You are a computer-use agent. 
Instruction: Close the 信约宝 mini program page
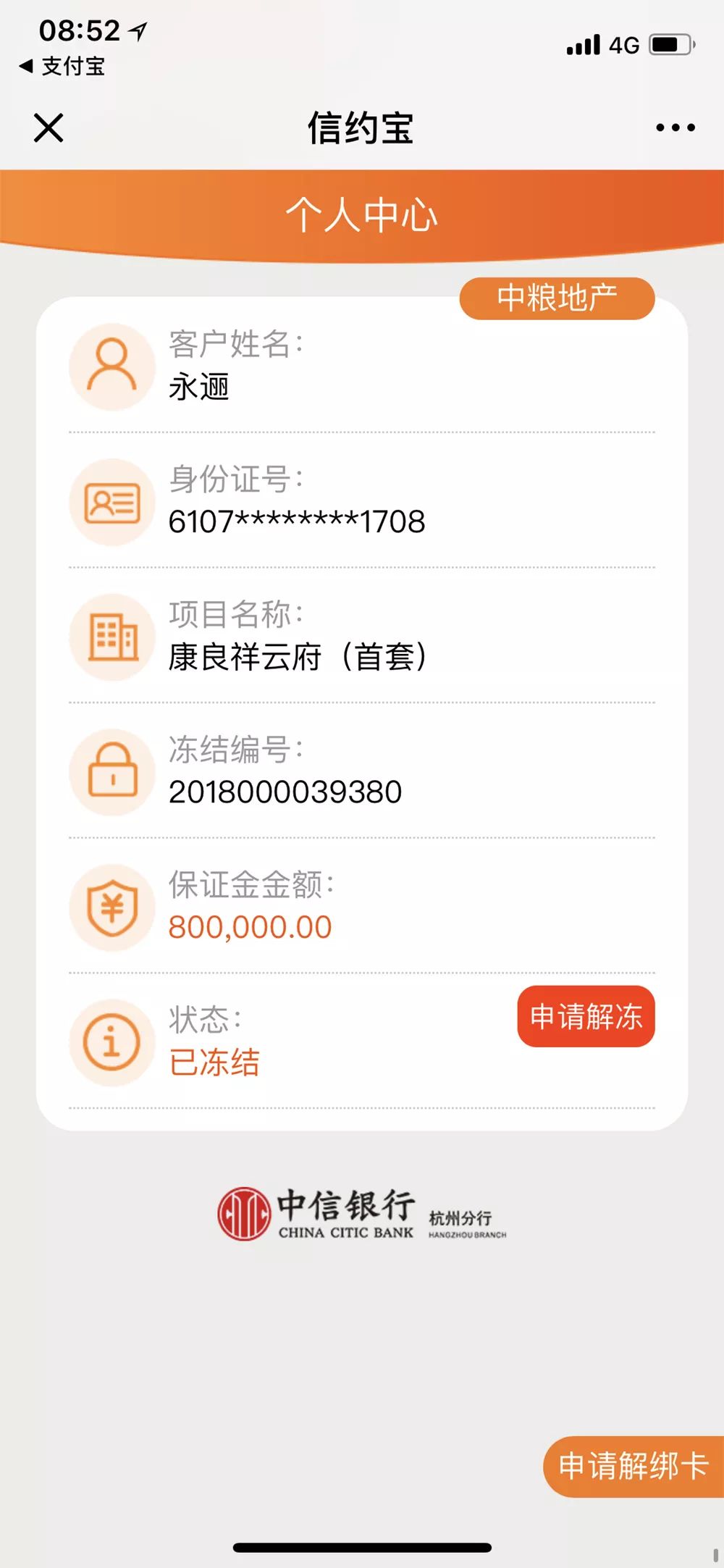(49, 128)
